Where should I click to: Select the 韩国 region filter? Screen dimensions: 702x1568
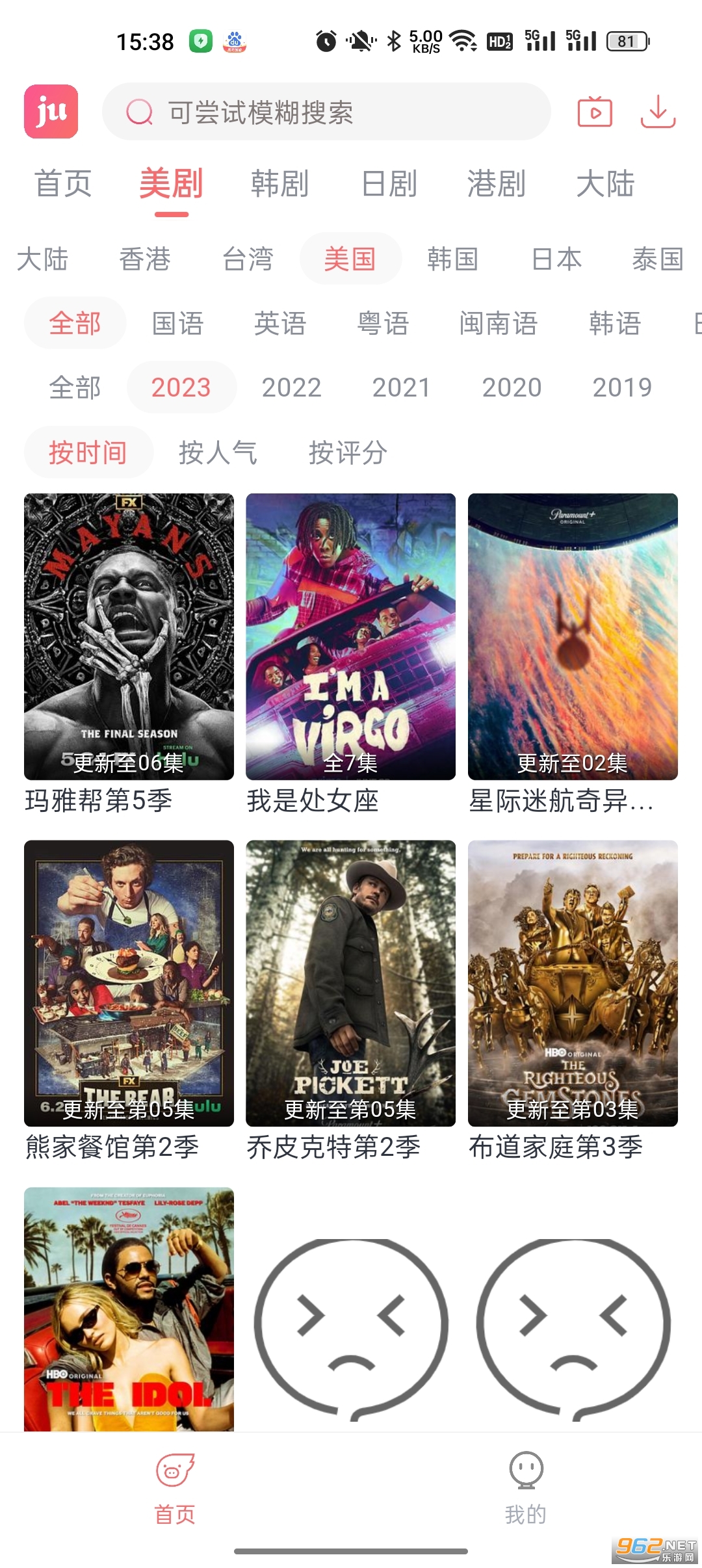(452, 259)
